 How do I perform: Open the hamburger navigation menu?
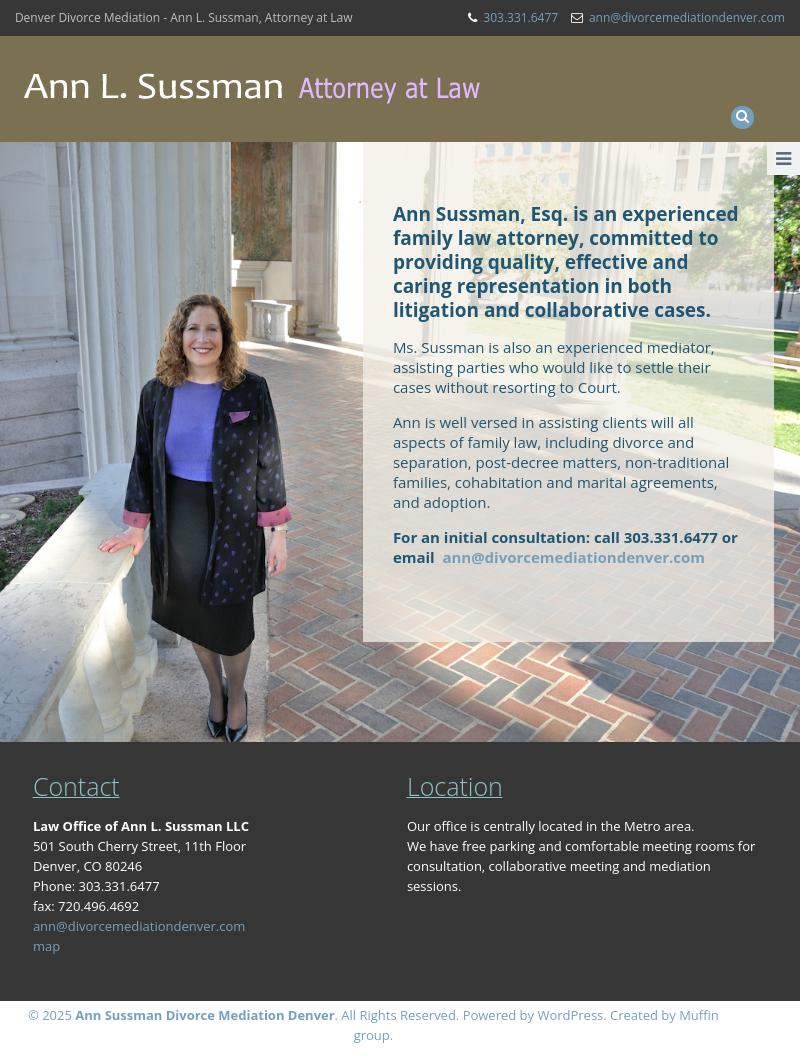pyautogui.click(x=783, y=159)
